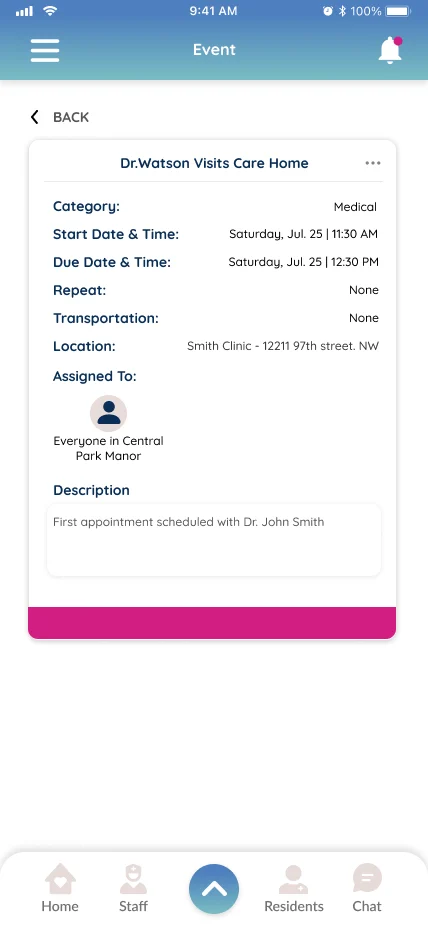Viewport: 428px width, 926px height.
Task: Tap the center up-arrow button
Action: (214, 889)
